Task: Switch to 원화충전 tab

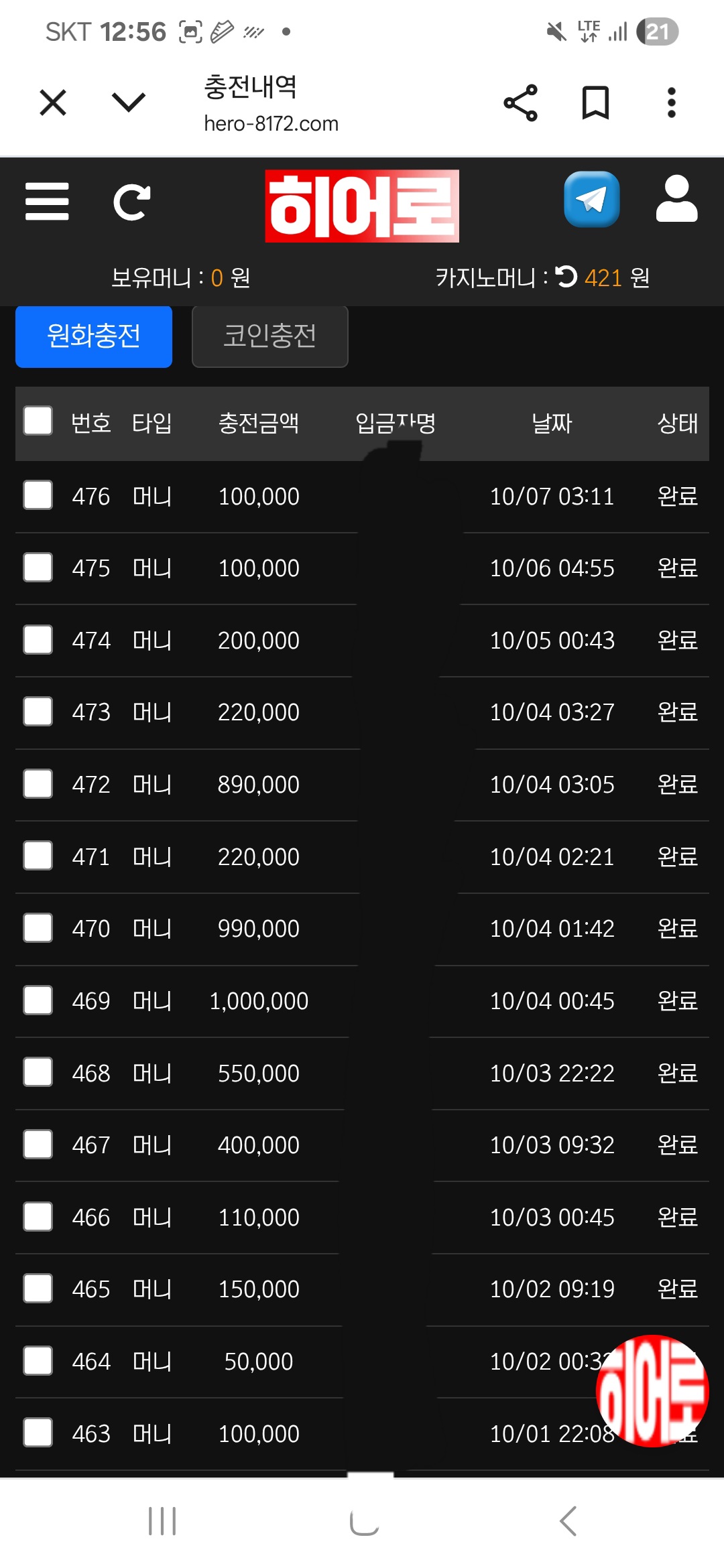Action: tap(94, 336)
